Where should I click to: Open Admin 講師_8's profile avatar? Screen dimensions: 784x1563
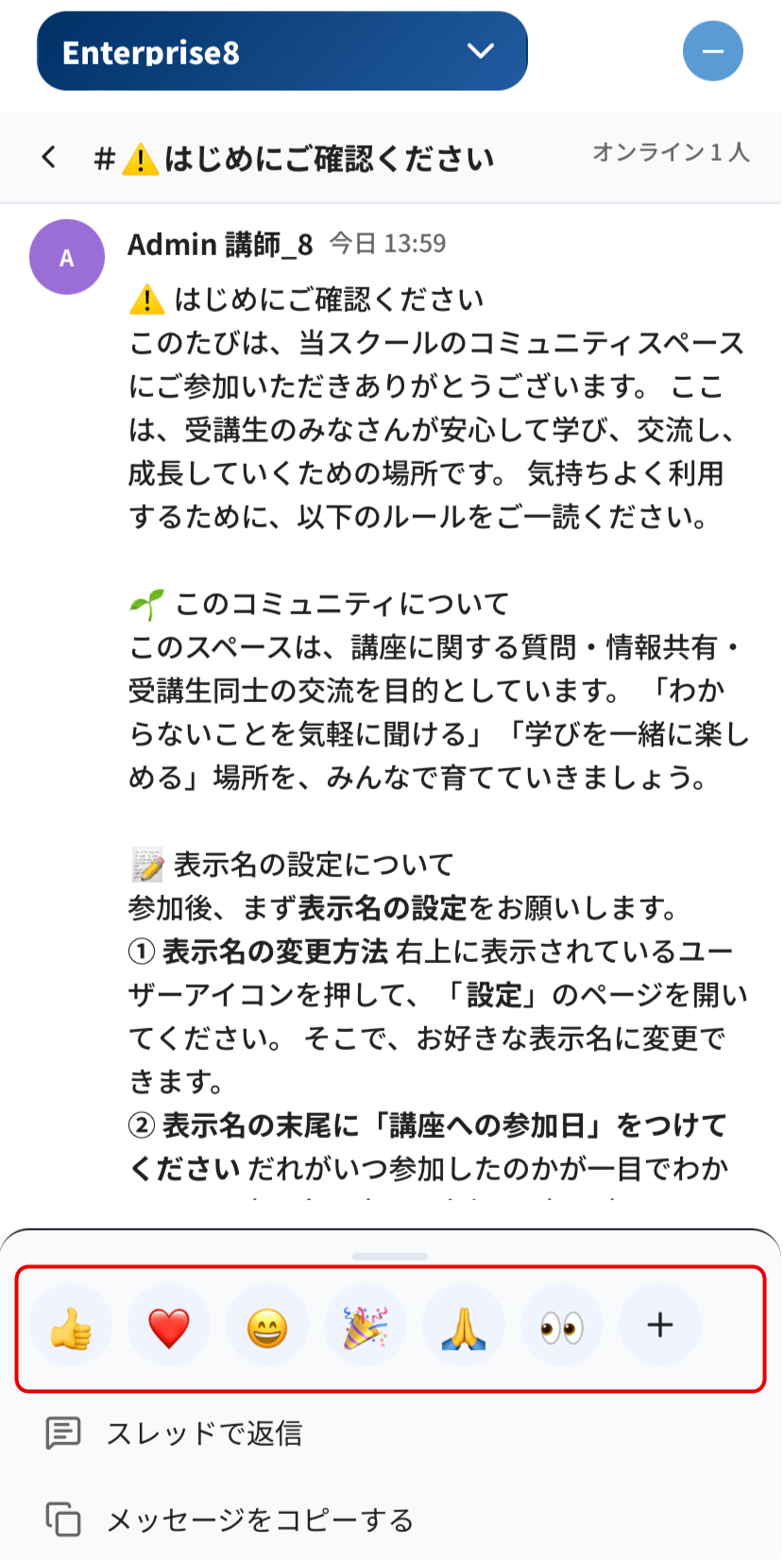[x=67, y=257]
